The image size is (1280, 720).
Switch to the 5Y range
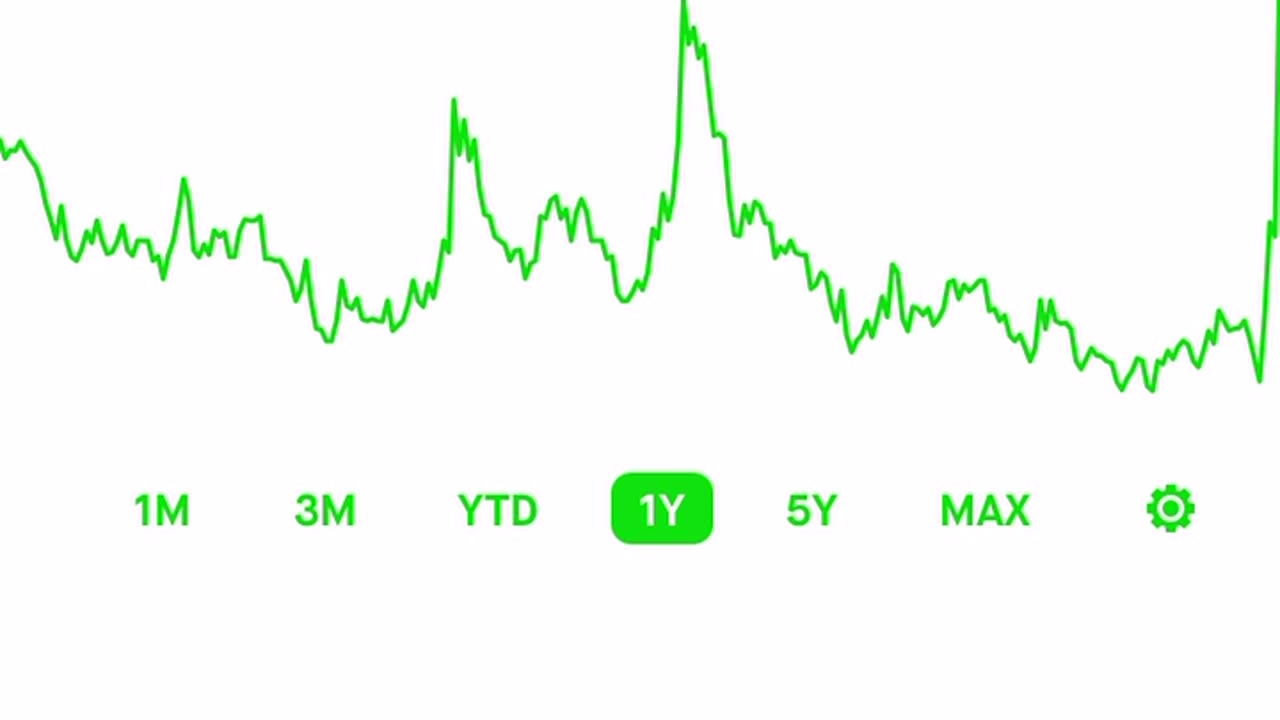coord(811,510)
